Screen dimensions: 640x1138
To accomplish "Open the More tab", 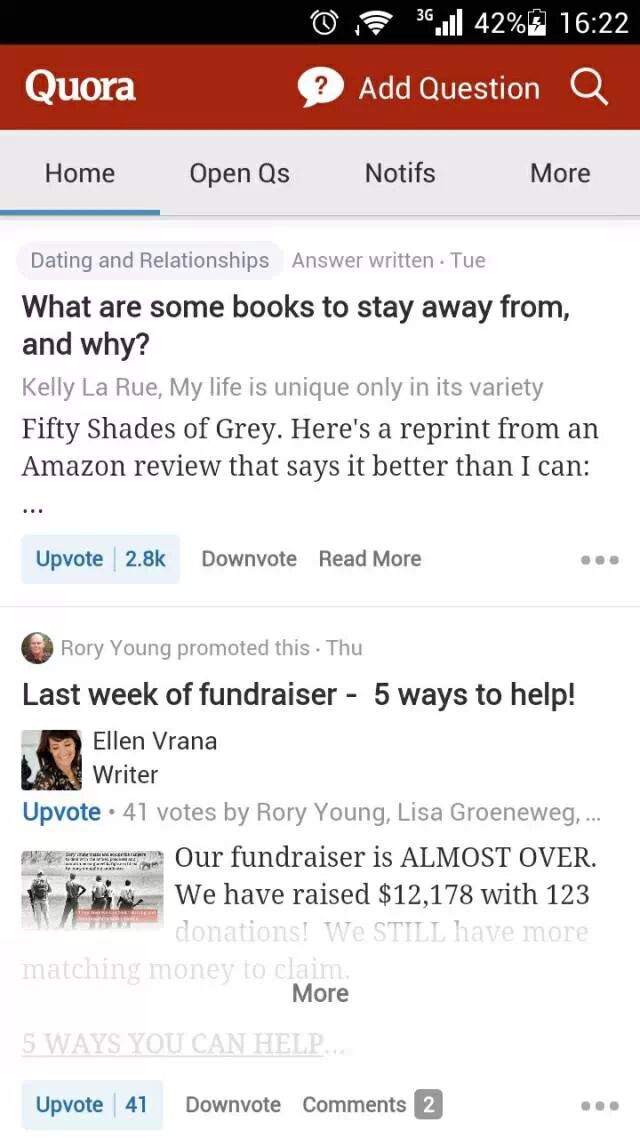I will click(x=560, y=173).
